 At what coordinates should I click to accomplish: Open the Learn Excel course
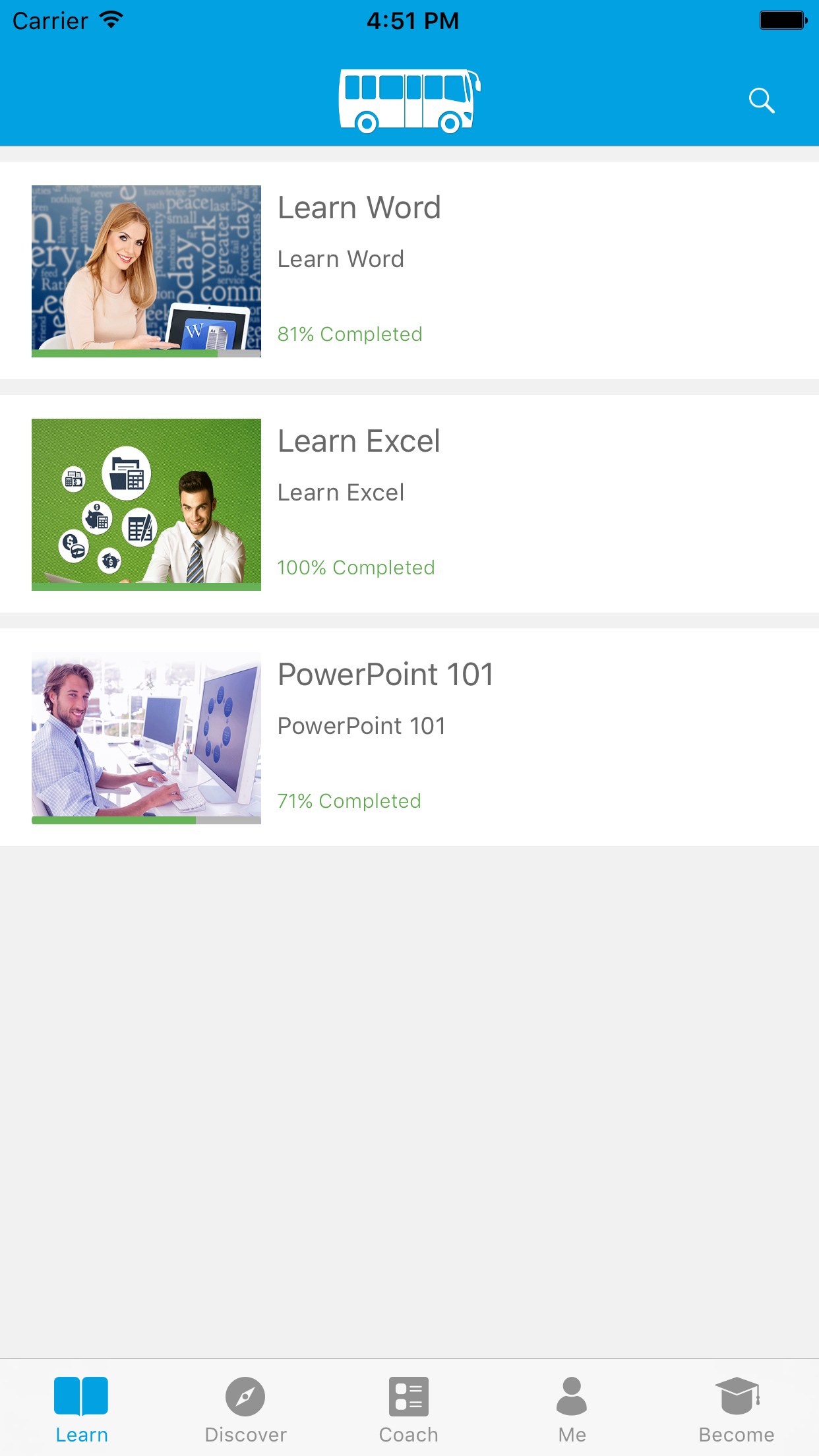click(359, 440)
